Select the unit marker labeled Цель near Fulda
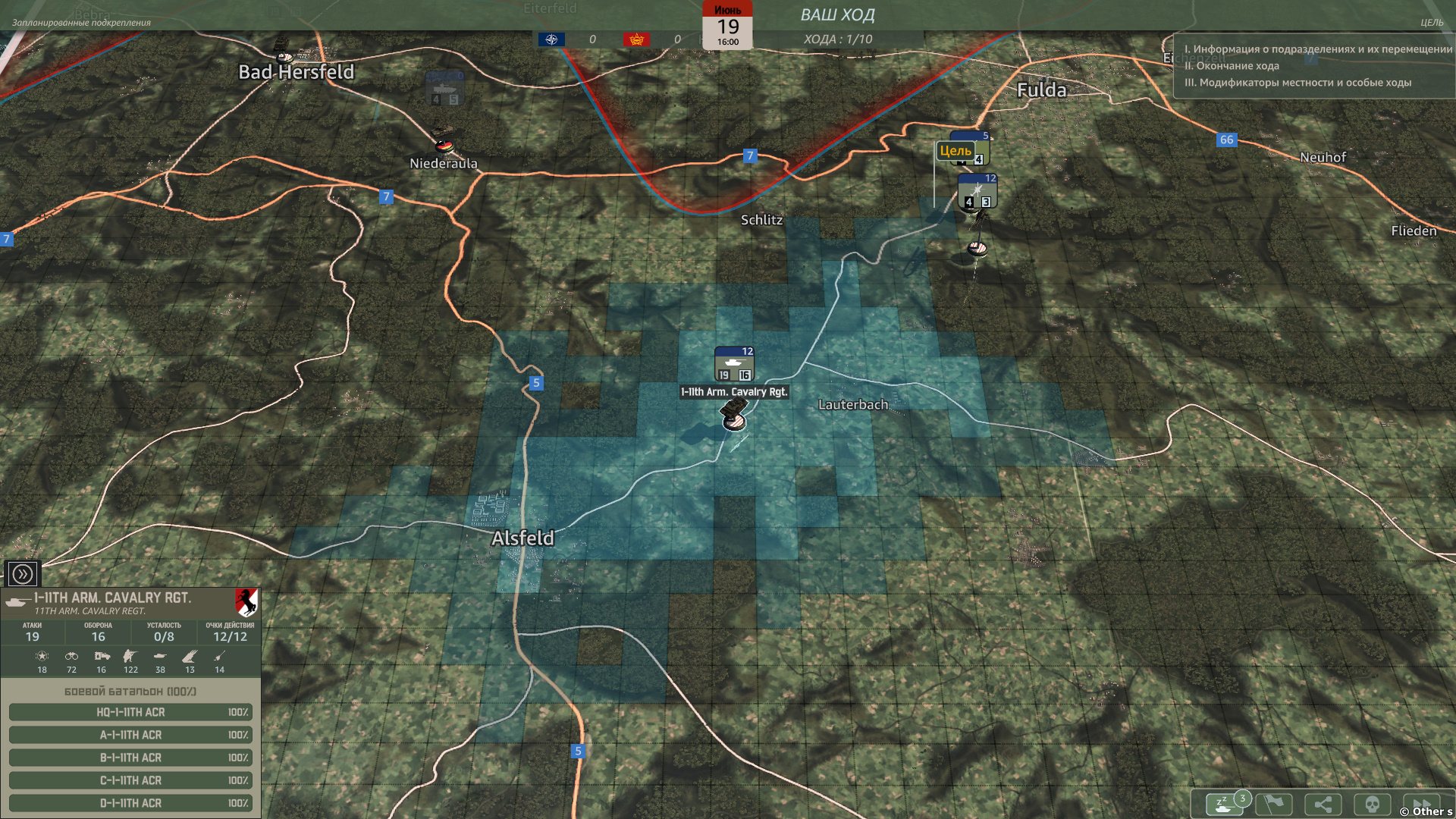 [x=971, y=150]
